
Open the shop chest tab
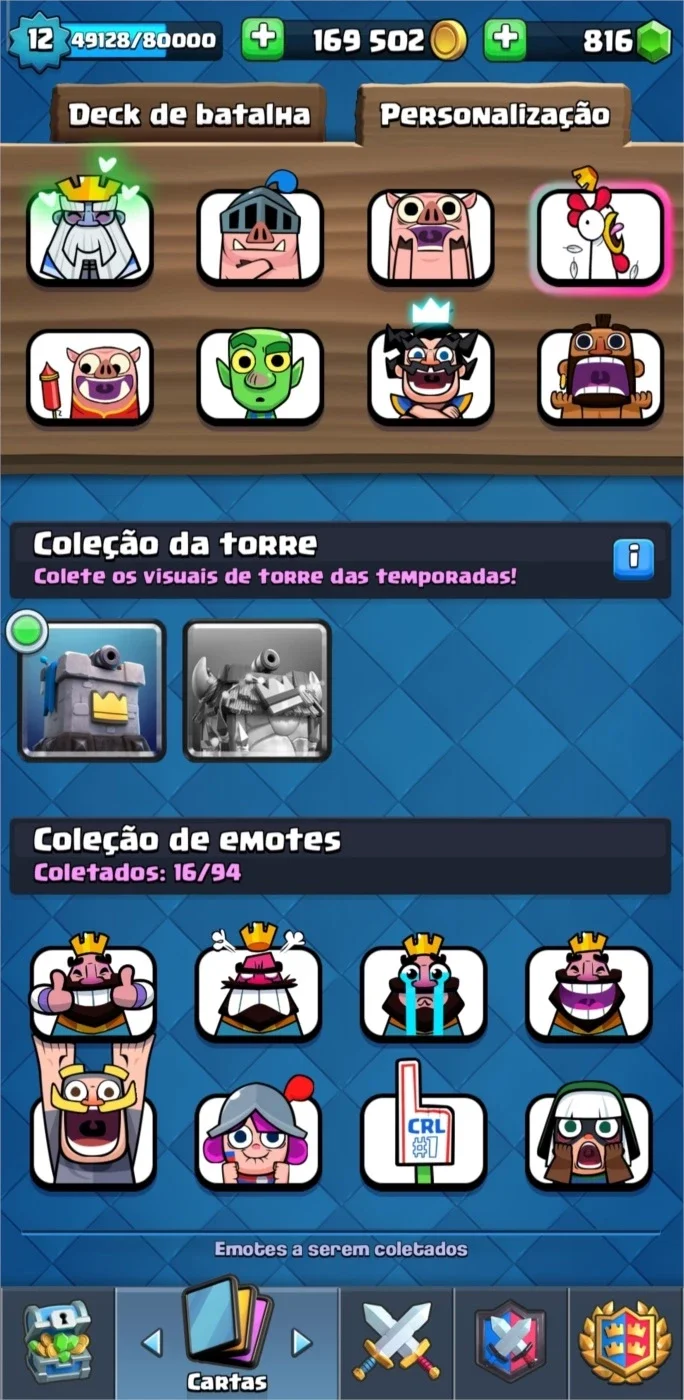pos(57,1343)
